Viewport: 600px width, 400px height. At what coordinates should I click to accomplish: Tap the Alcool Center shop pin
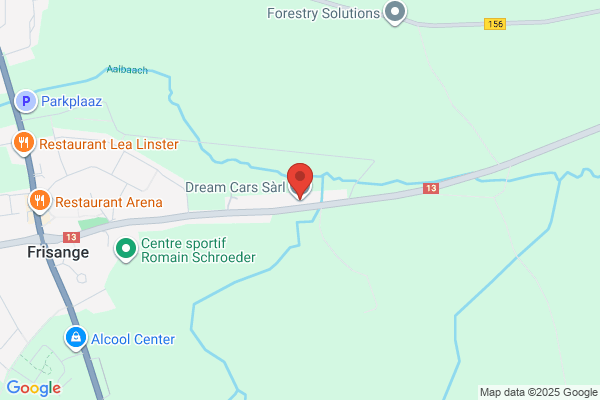[x=75, y=338]
